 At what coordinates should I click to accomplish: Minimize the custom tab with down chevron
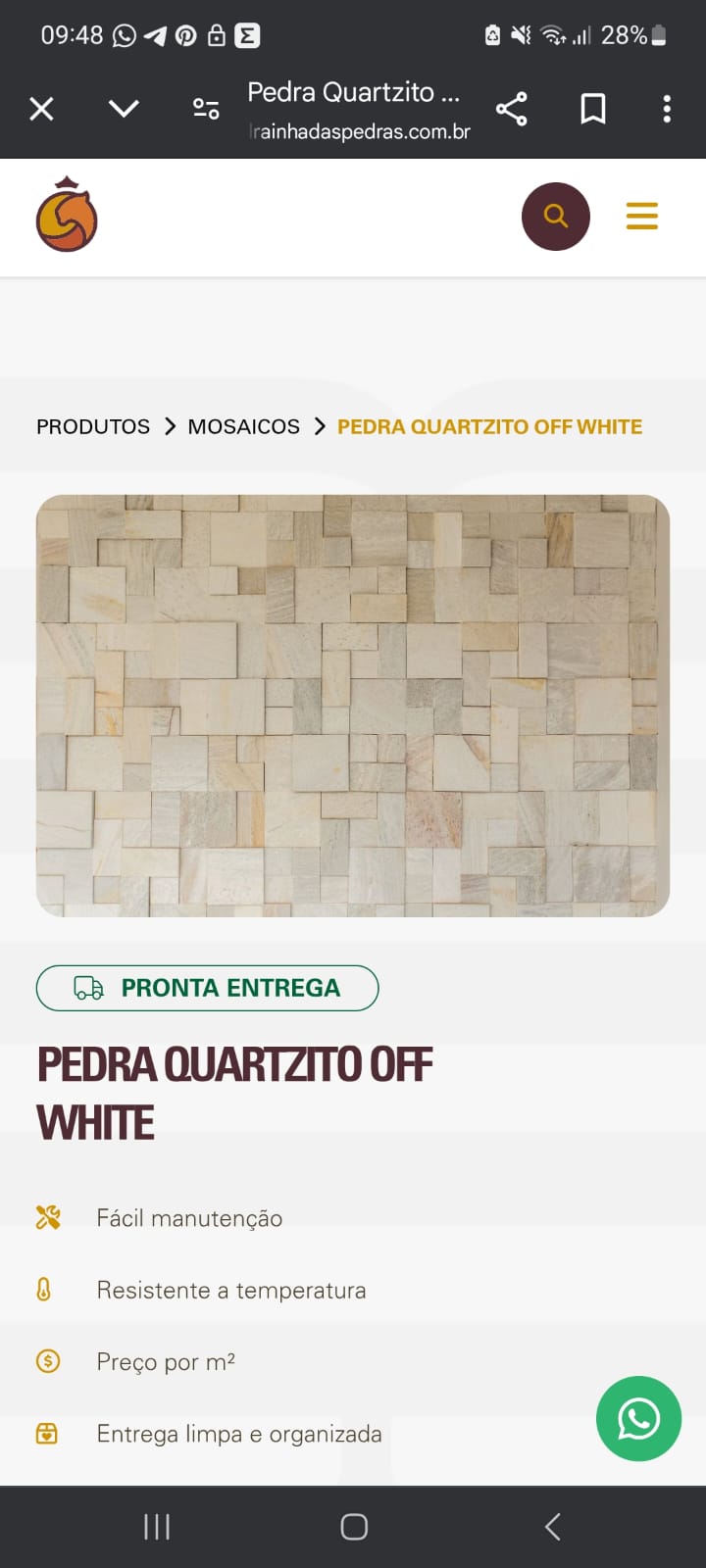pos(124,109)
